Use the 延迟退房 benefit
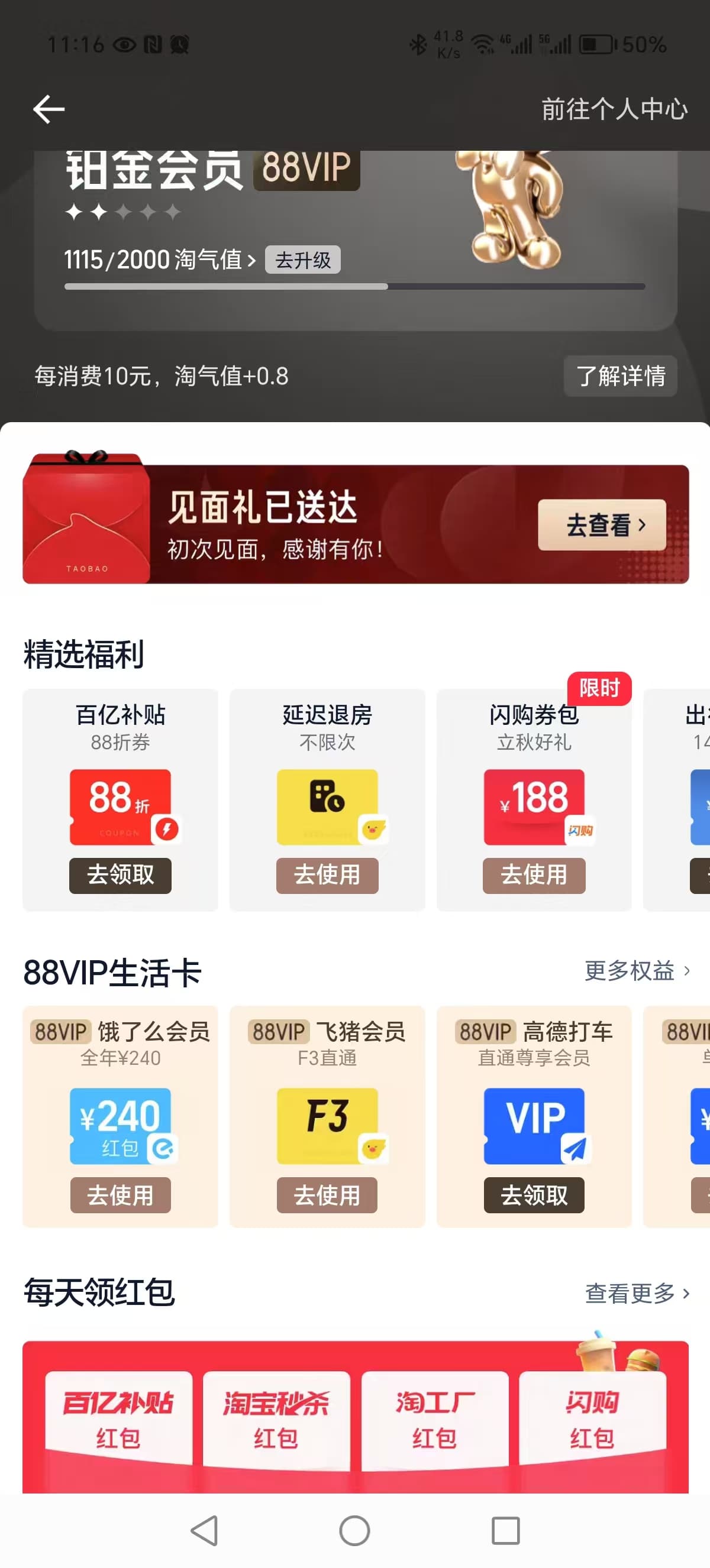 click(327, 875)
